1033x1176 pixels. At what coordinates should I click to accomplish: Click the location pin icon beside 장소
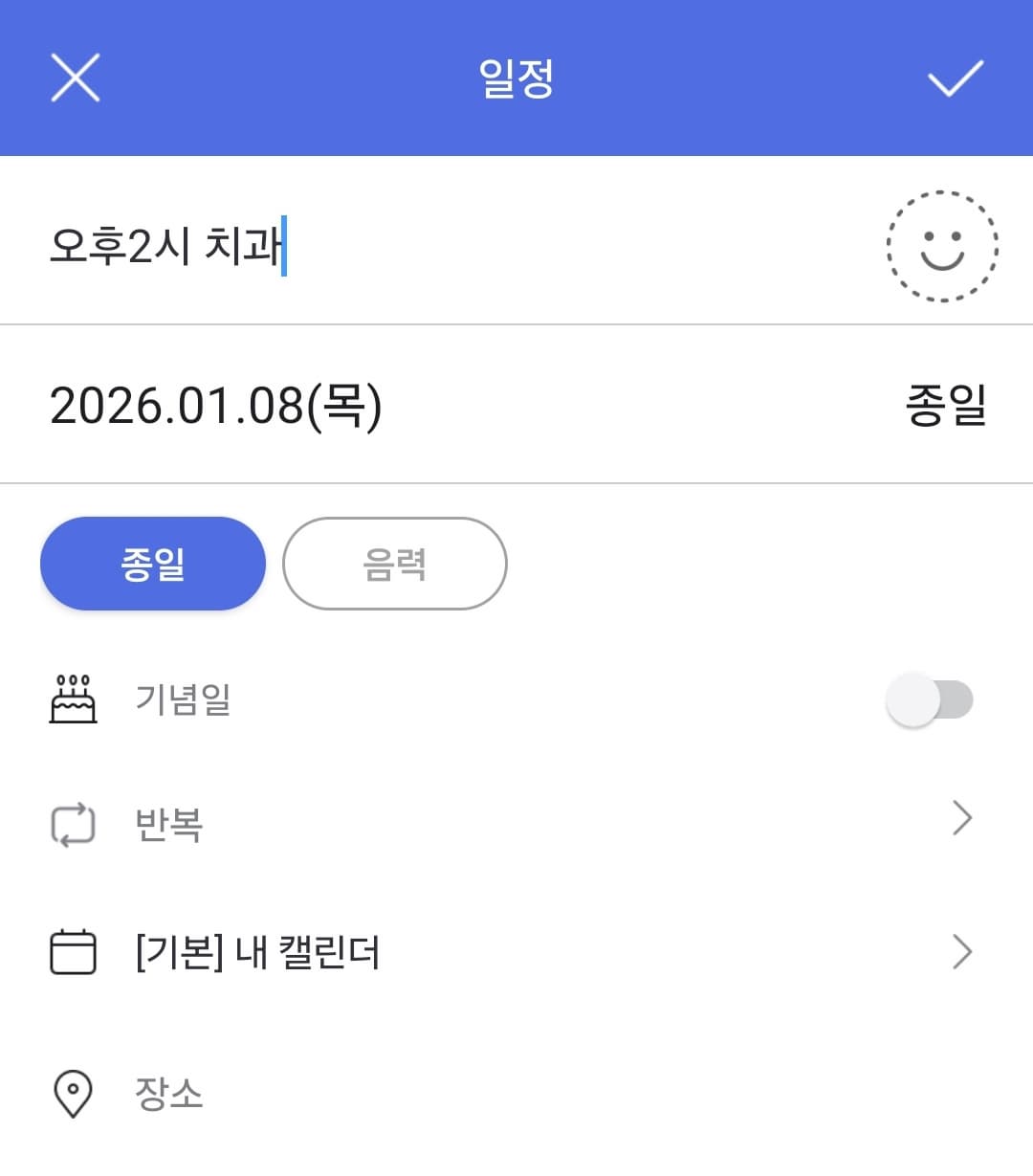coord(72,1091)
